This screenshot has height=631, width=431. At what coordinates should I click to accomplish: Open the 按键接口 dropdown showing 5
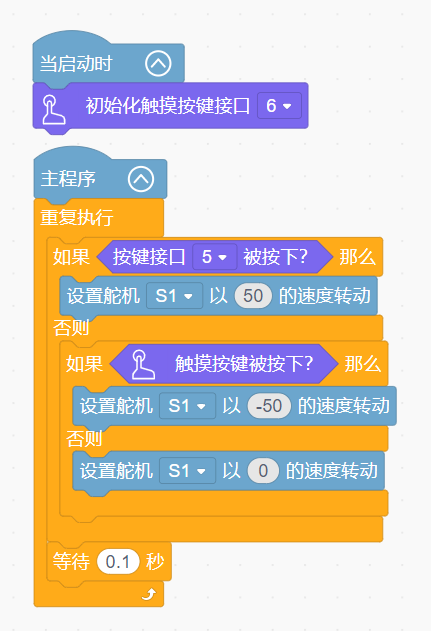pyautogui.click(x=214, y=256)
